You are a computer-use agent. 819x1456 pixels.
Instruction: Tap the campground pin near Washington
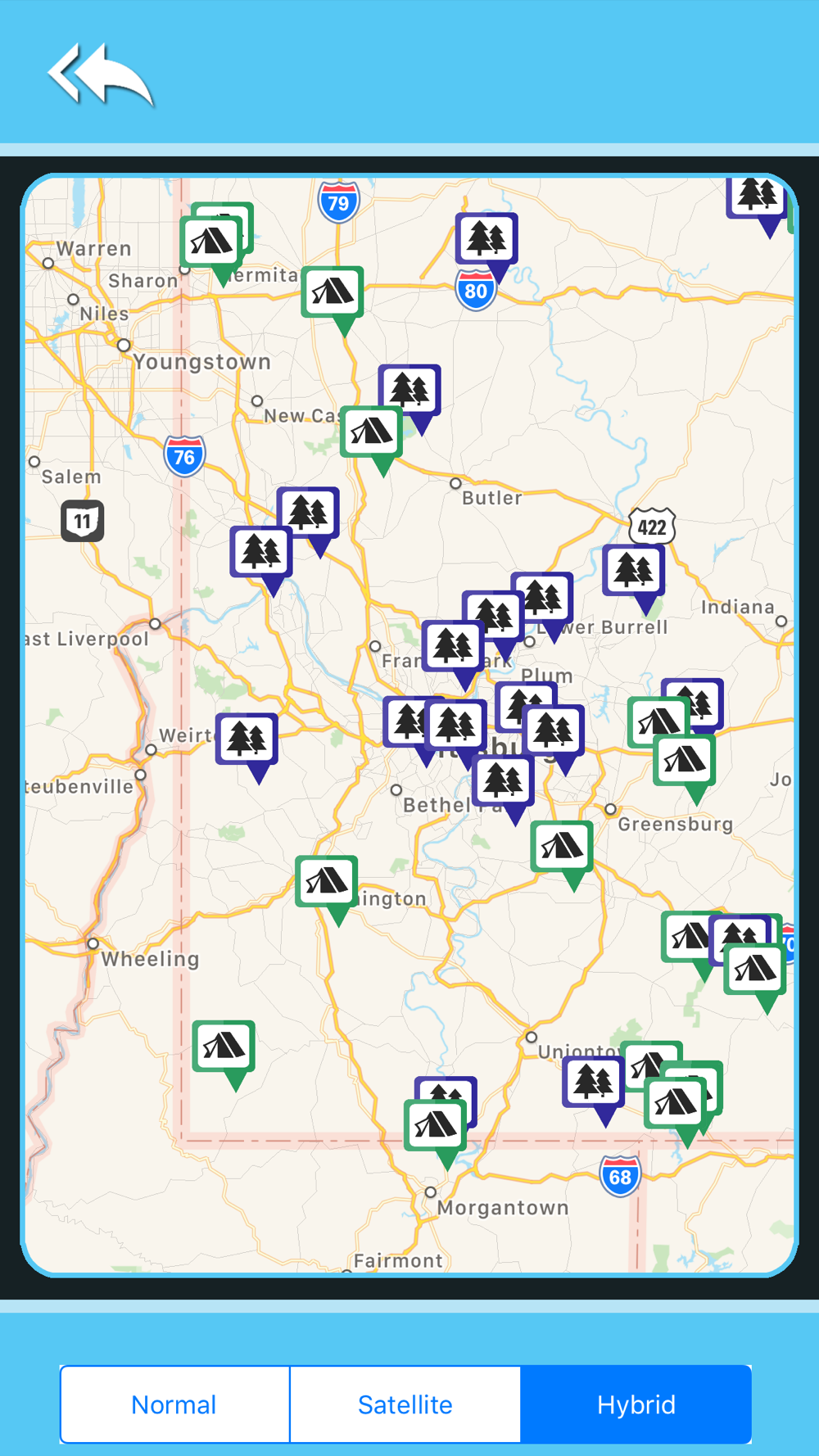(x=326, y=882)
